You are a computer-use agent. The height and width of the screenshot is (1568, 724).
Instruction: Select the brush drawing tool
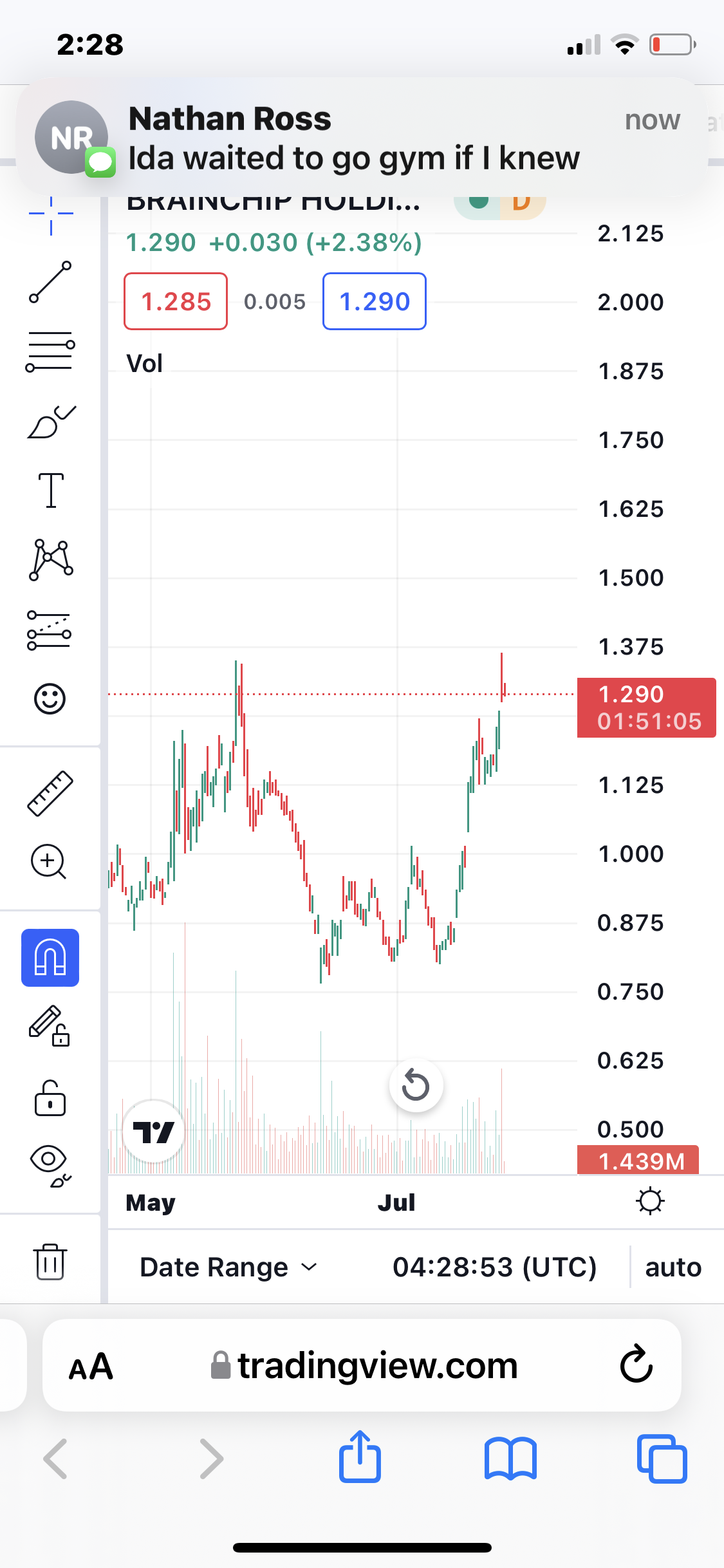point(50,422)
